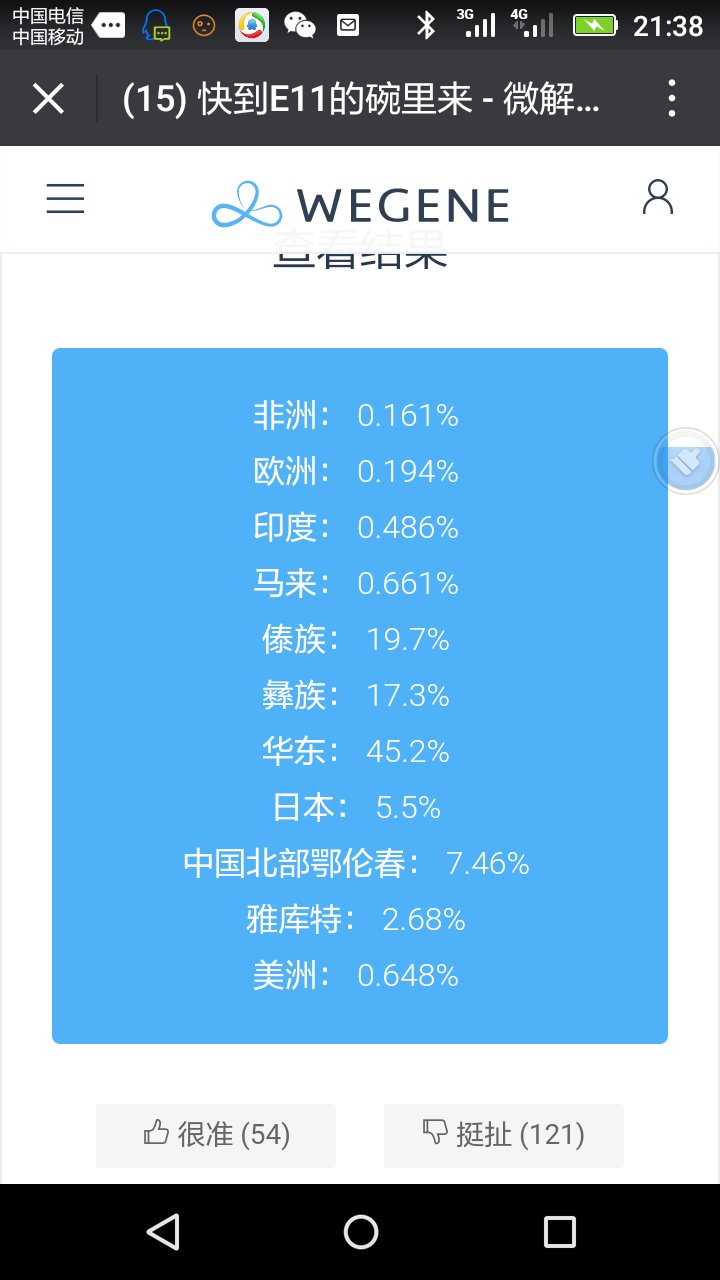Open the recent apps view

[x=559, y=1232]
